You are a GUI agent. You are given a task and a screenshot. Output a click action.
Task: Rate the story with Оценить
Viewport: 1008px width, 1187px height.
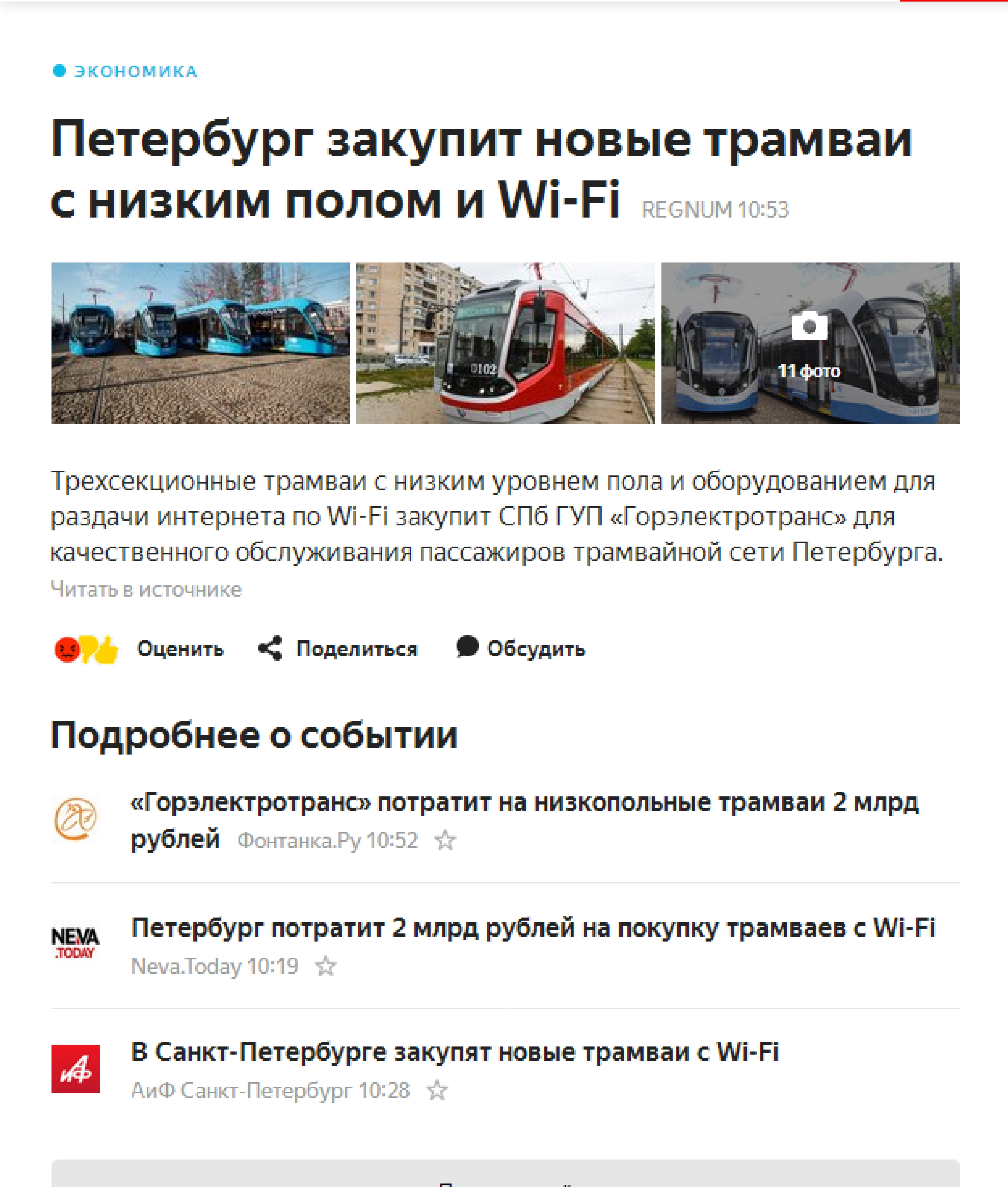point(180,649)
